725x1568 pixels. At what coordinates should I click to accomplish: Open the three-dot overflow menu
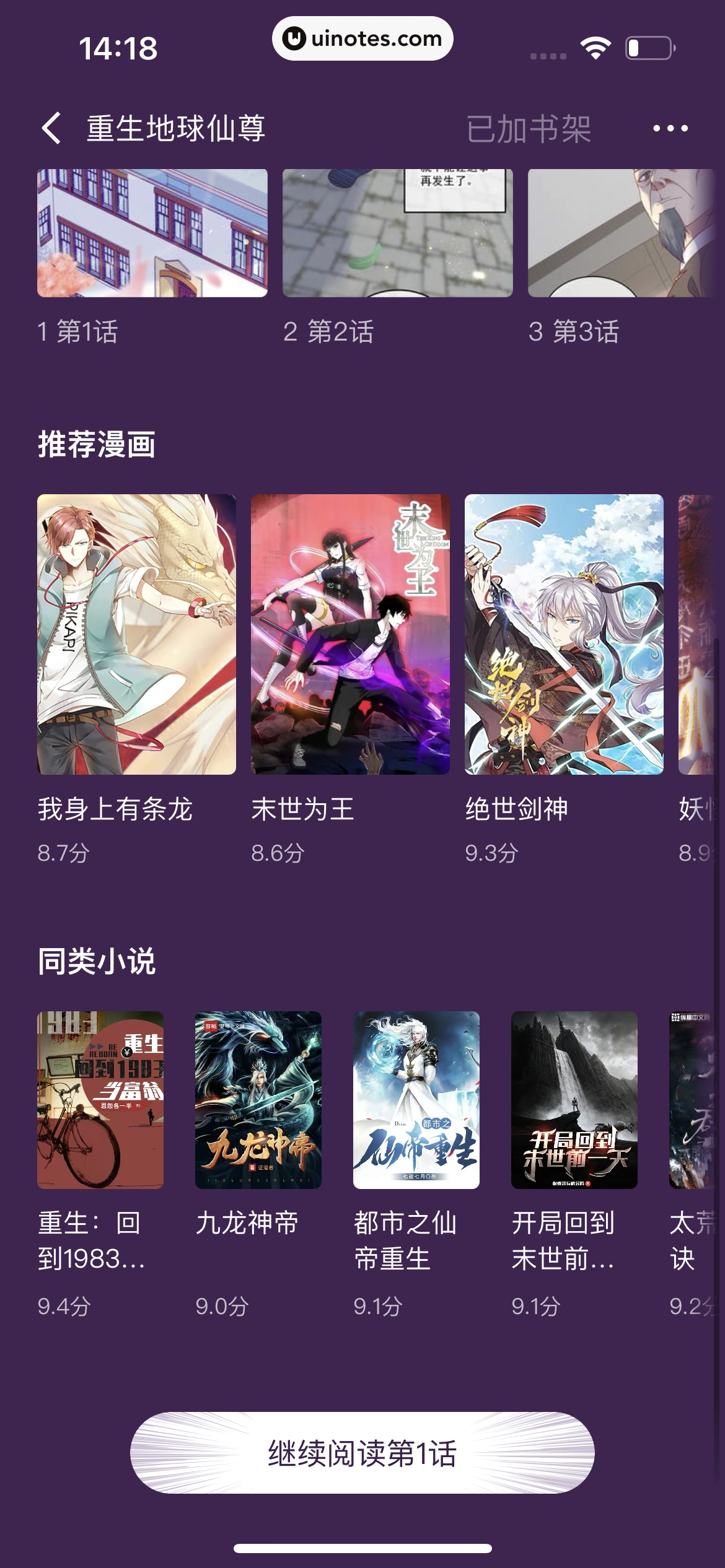pyautogui.click(x=670, y=128)
